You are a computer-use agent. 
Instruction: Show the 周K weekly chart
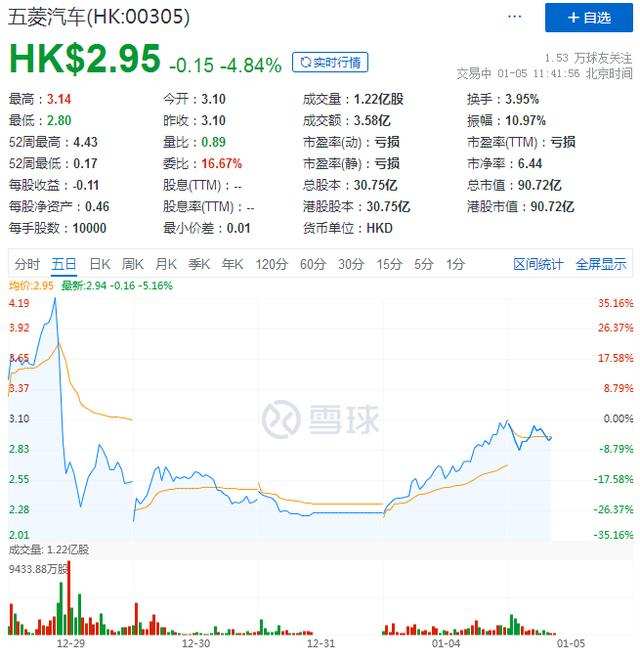[x=133, y=264]
